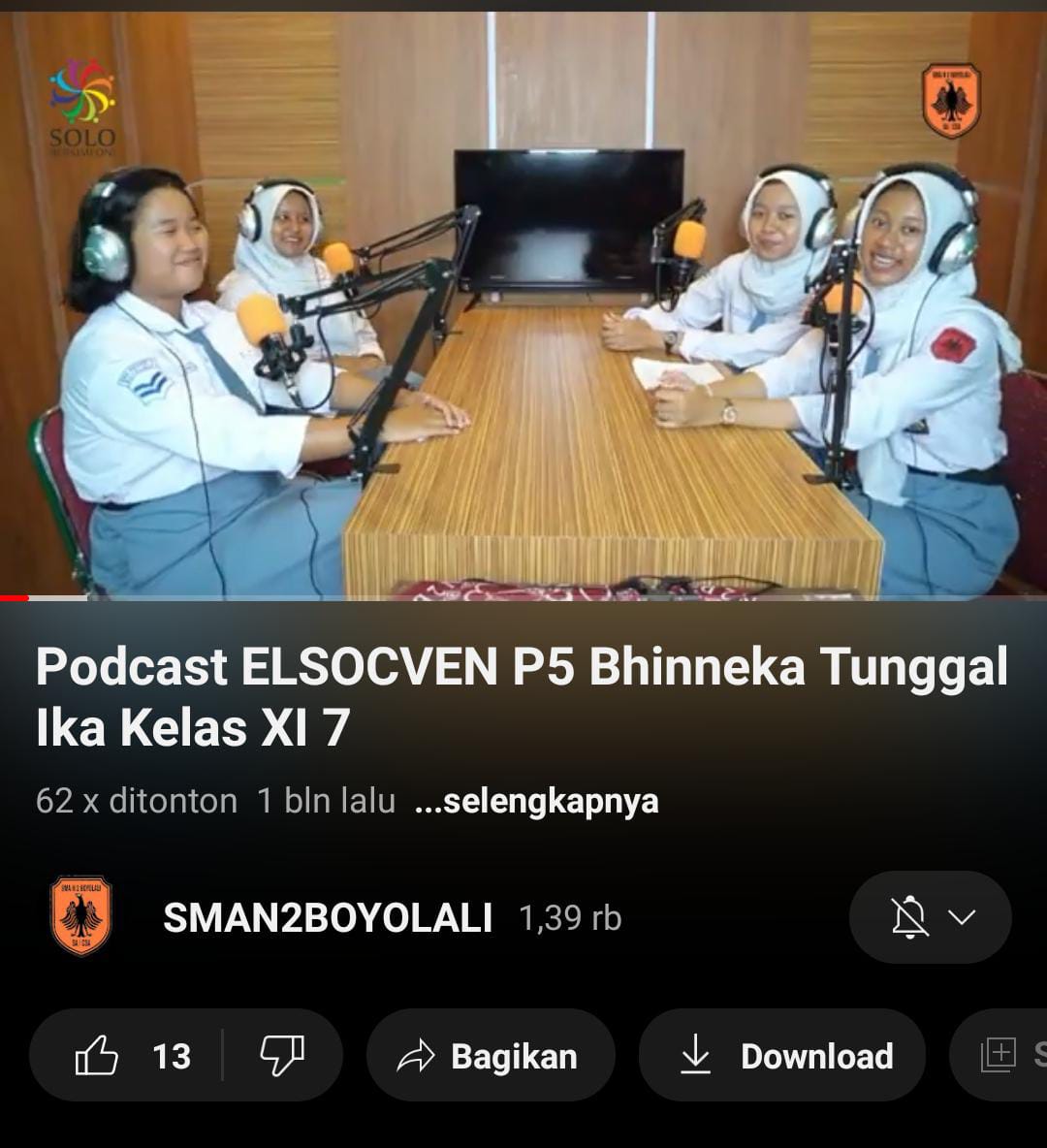The width and height of the screenshot is (1047, 1148).
Task: Share the video with Bagikan
Action: 491,1055
